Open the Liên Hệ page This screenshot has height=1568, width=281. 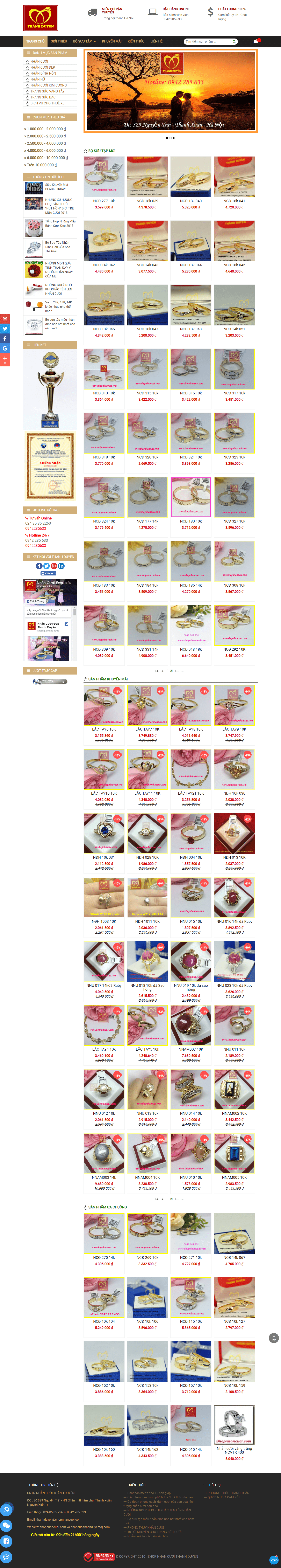156,41
